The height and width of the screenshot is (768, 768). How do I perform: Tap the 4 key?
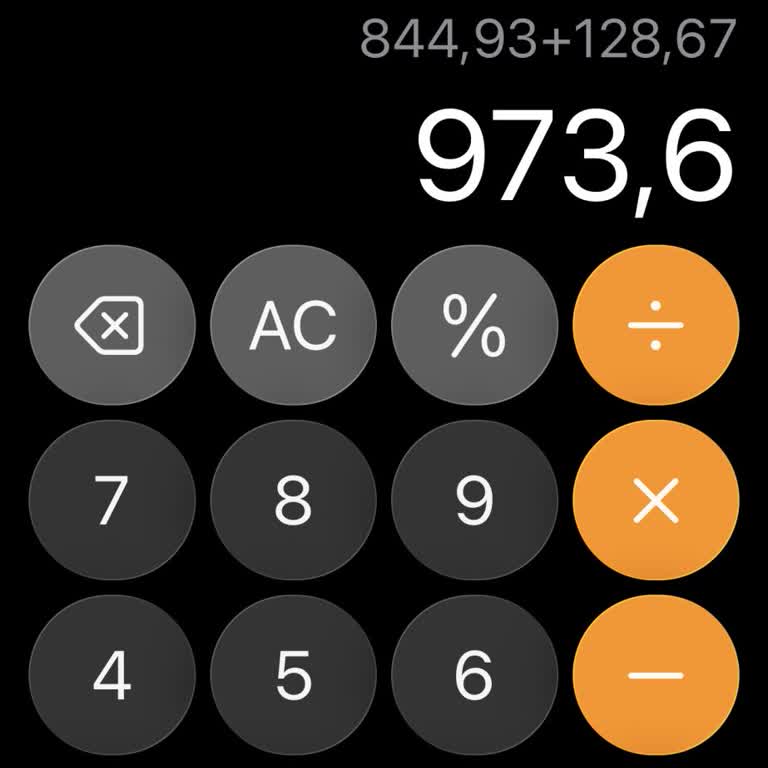pyautogui.click(x=112, y=677)
